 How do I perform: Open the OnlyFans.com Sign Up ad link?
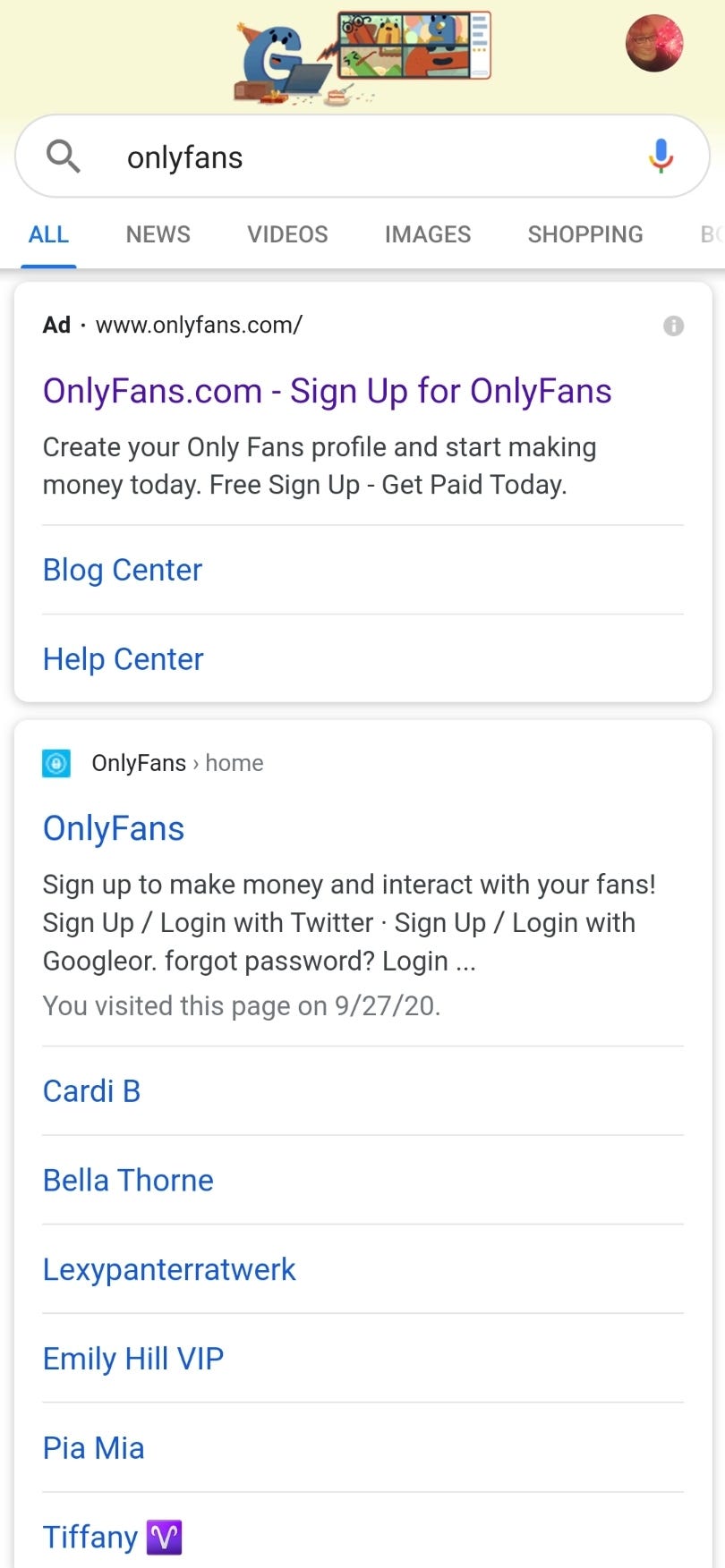[x=327, y=391]
